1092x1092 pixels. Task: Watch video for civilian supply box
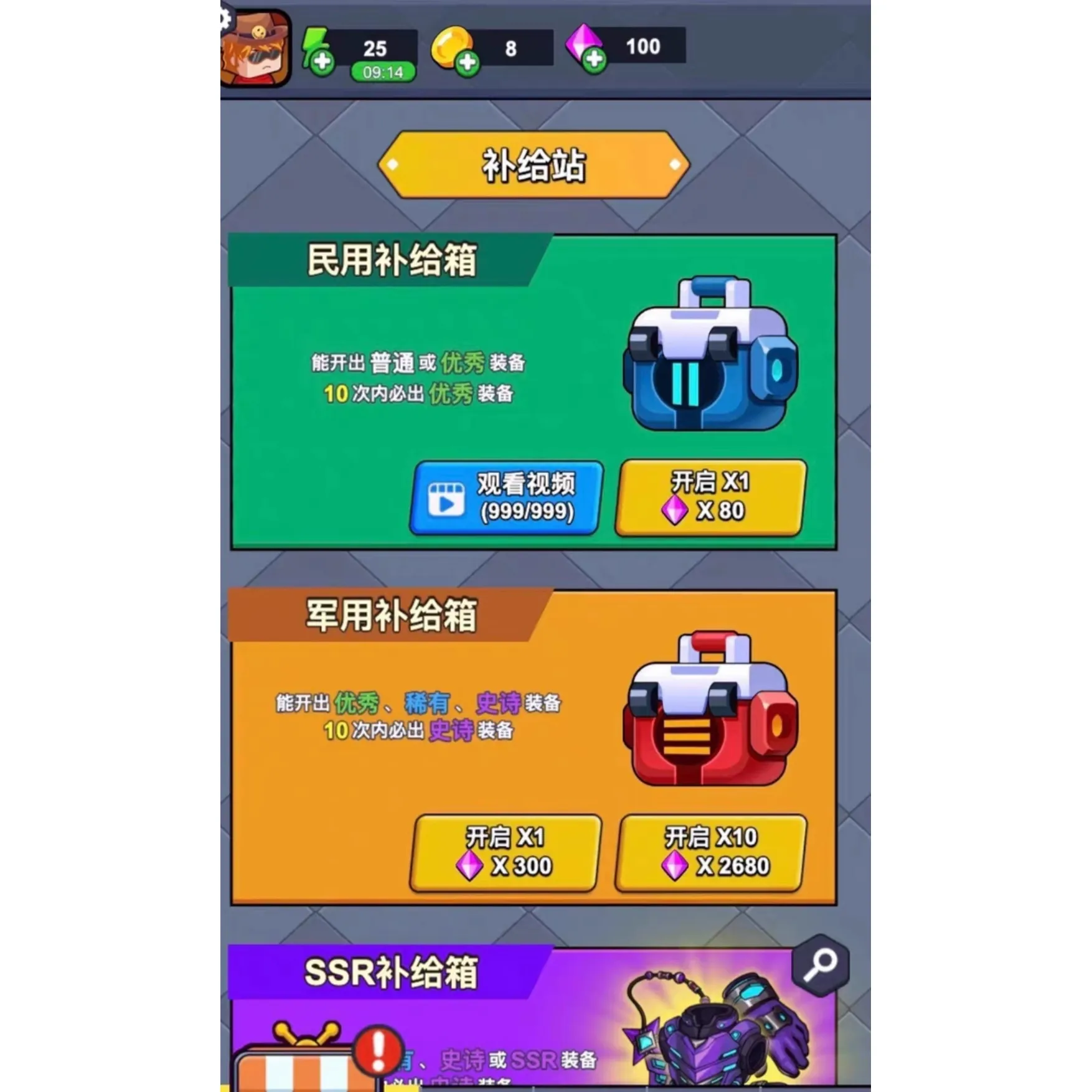(506, 497)
